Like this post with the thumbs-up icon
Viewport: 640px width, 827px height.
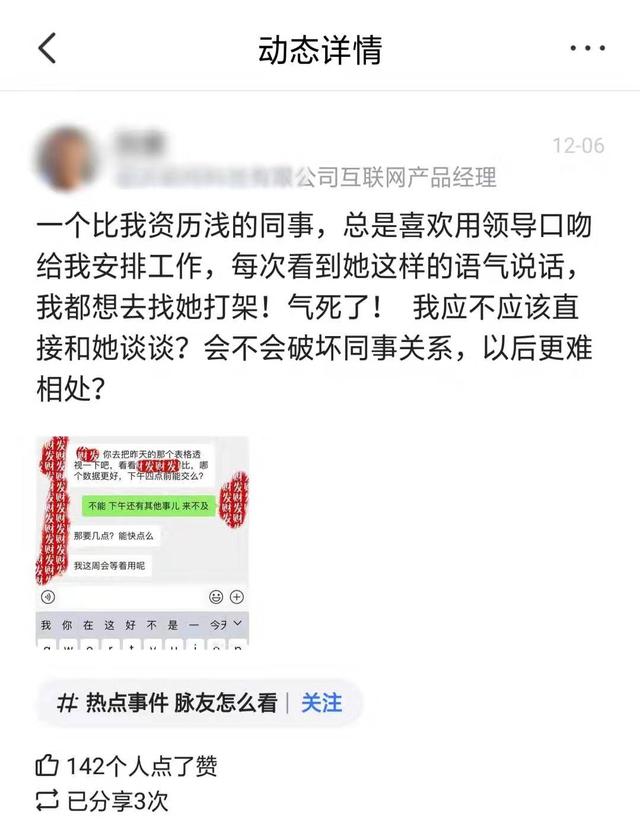[47, 766]
